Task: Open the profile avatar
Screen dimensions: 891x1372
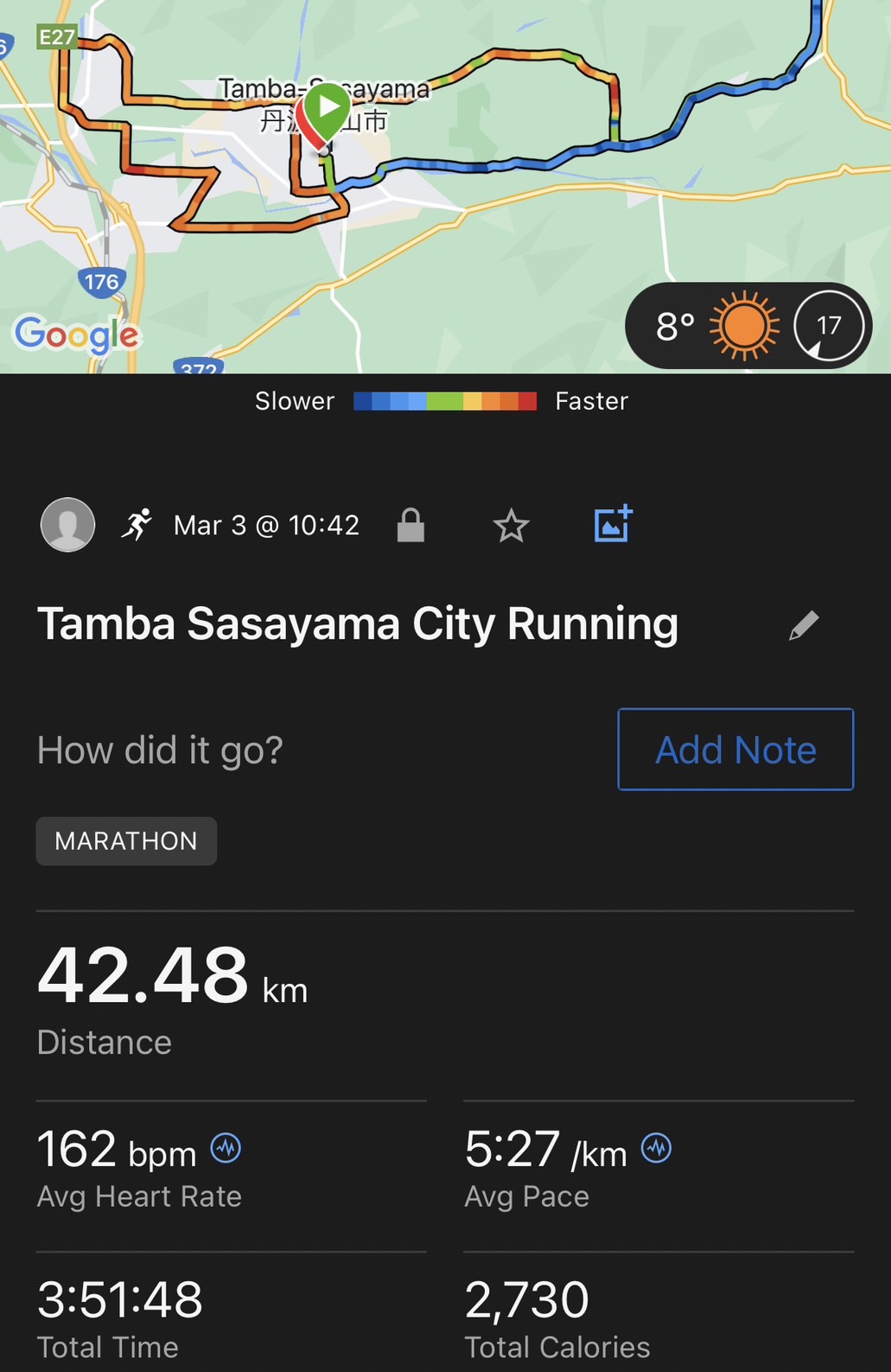Action: 67,525
